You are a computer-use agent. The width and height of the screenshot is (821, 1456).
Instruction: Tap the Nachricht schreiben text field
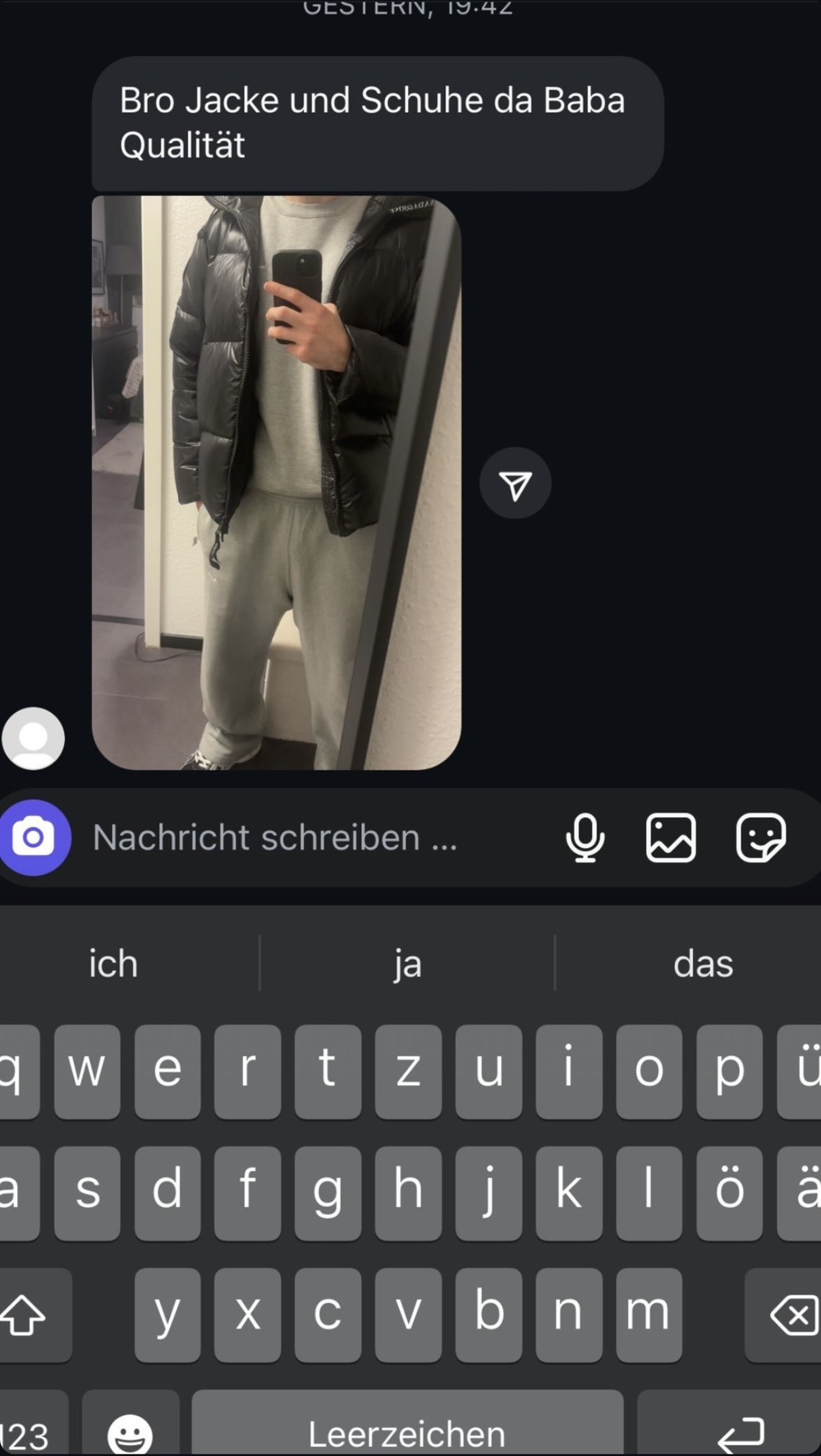[x=312, y=837]
